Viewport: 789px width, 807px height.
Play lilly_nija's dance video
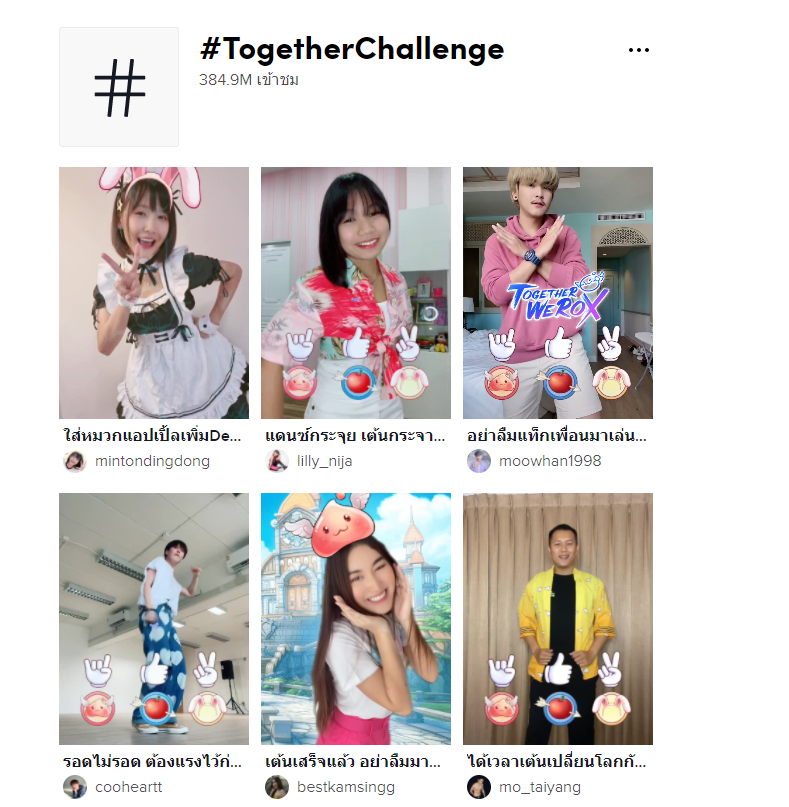[x=355, y=292]
